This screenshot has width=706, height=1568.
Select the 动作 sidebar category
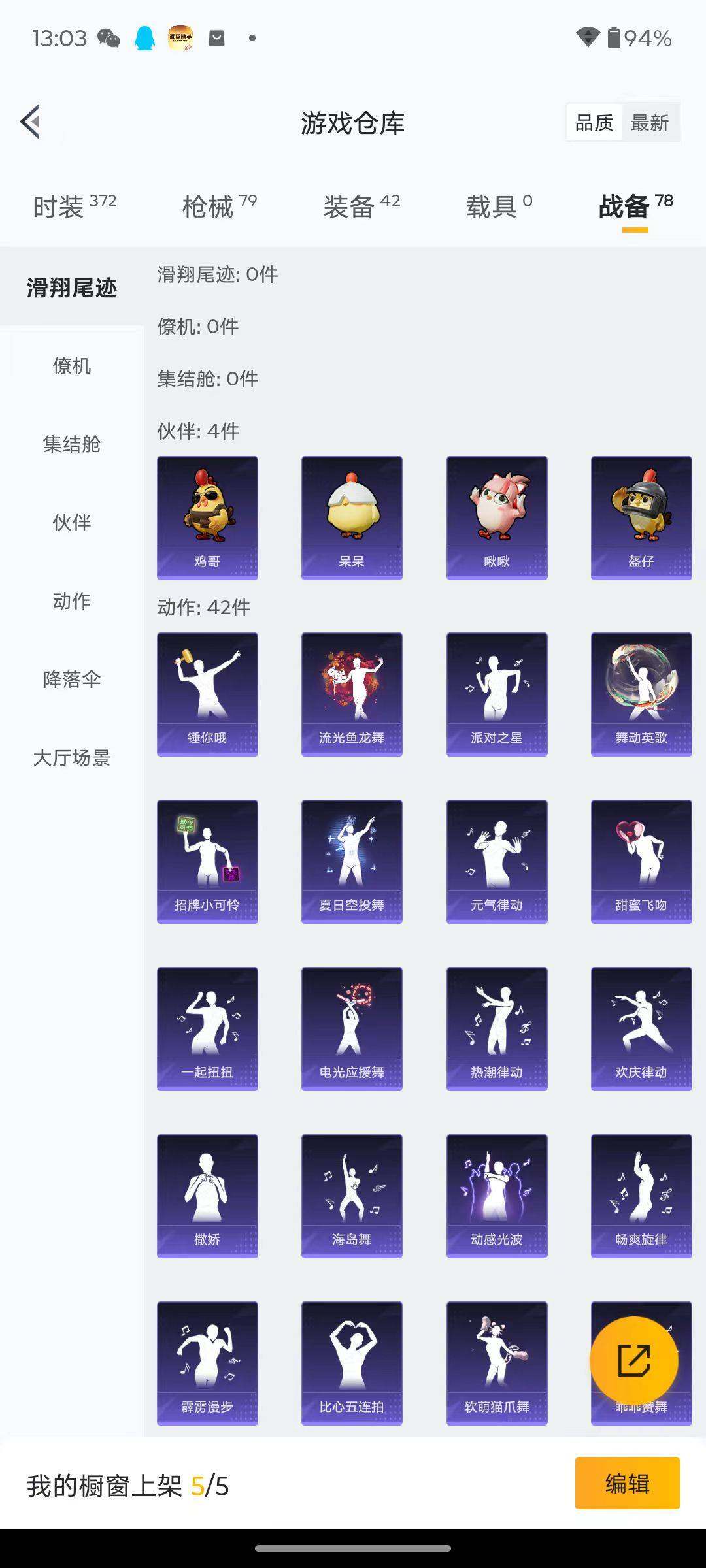pyautogui.click(x=70, y=602)
